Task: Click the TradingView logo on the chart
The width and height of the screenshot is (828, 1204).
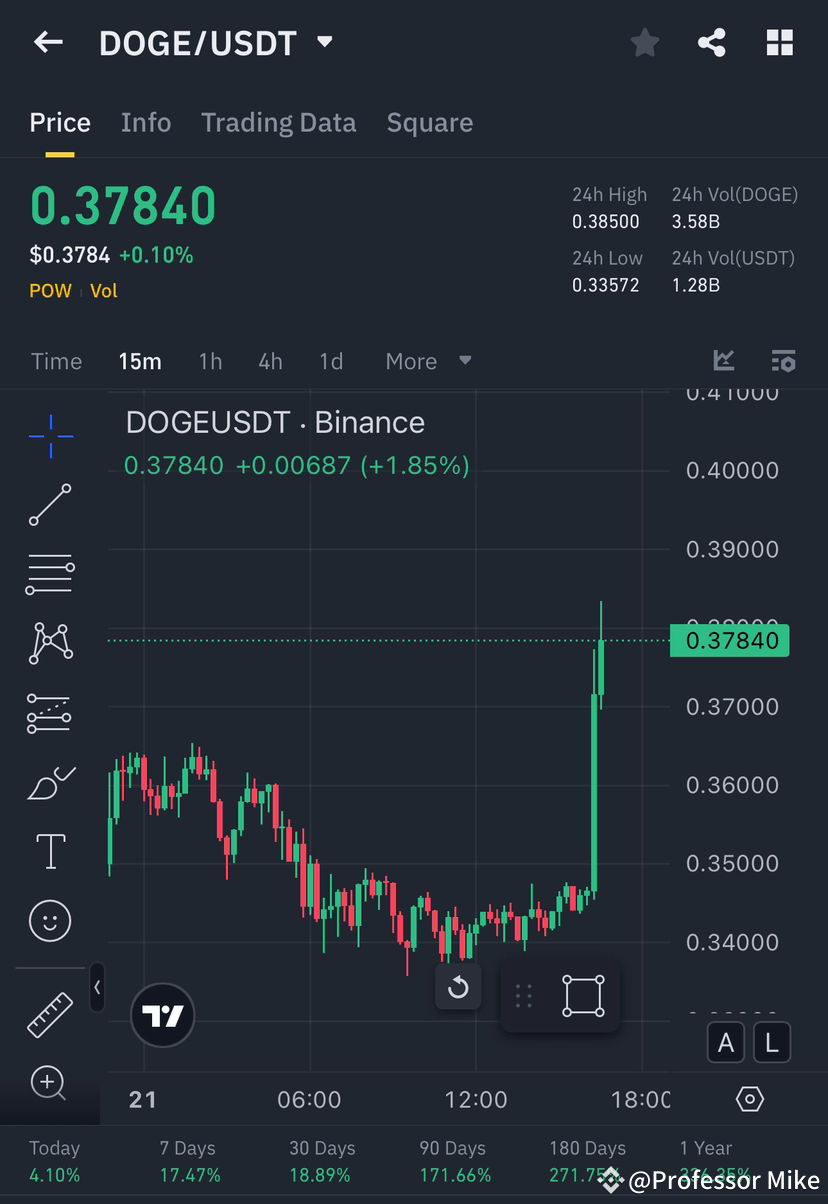Action: point(162,1016)
